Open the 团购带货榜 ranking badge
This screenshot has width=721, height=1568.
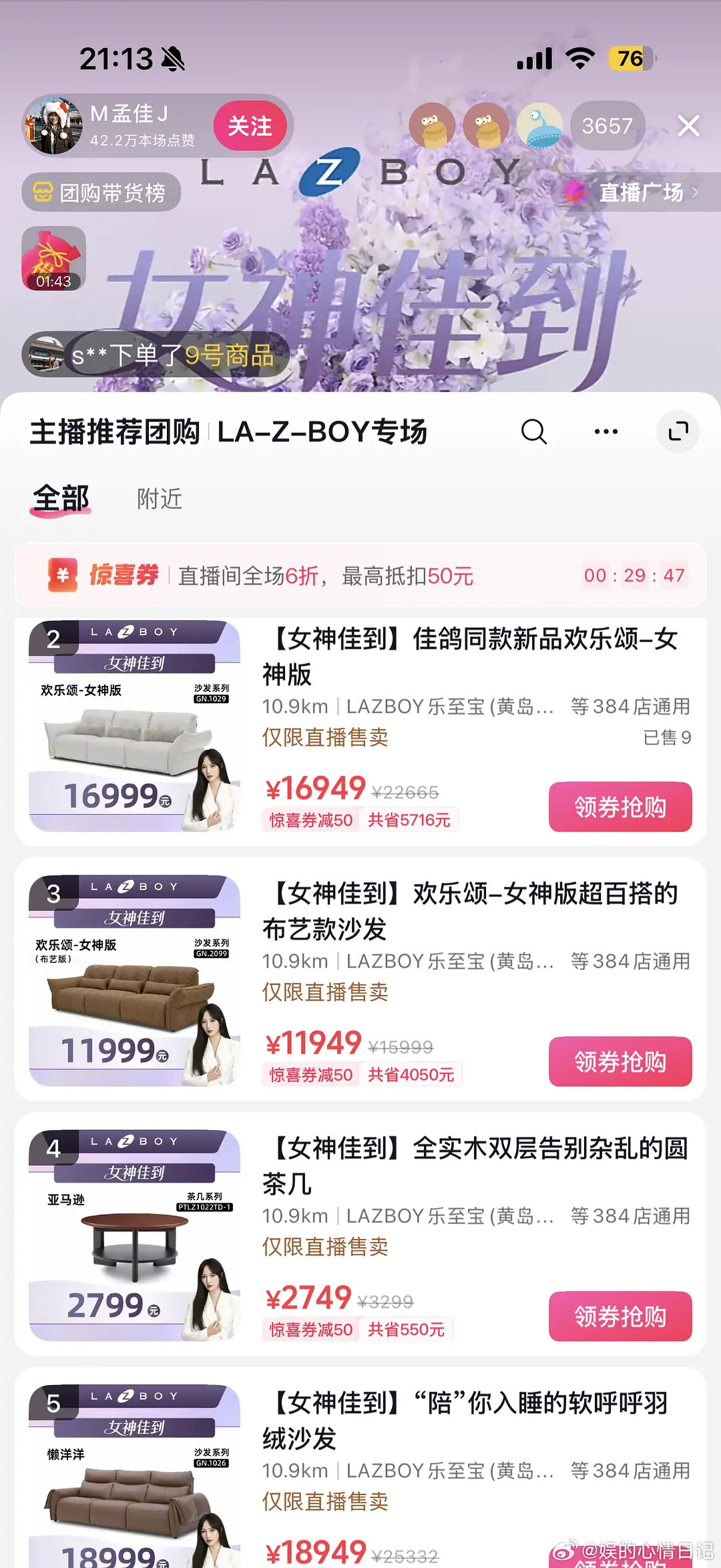[x=100, y=192]
